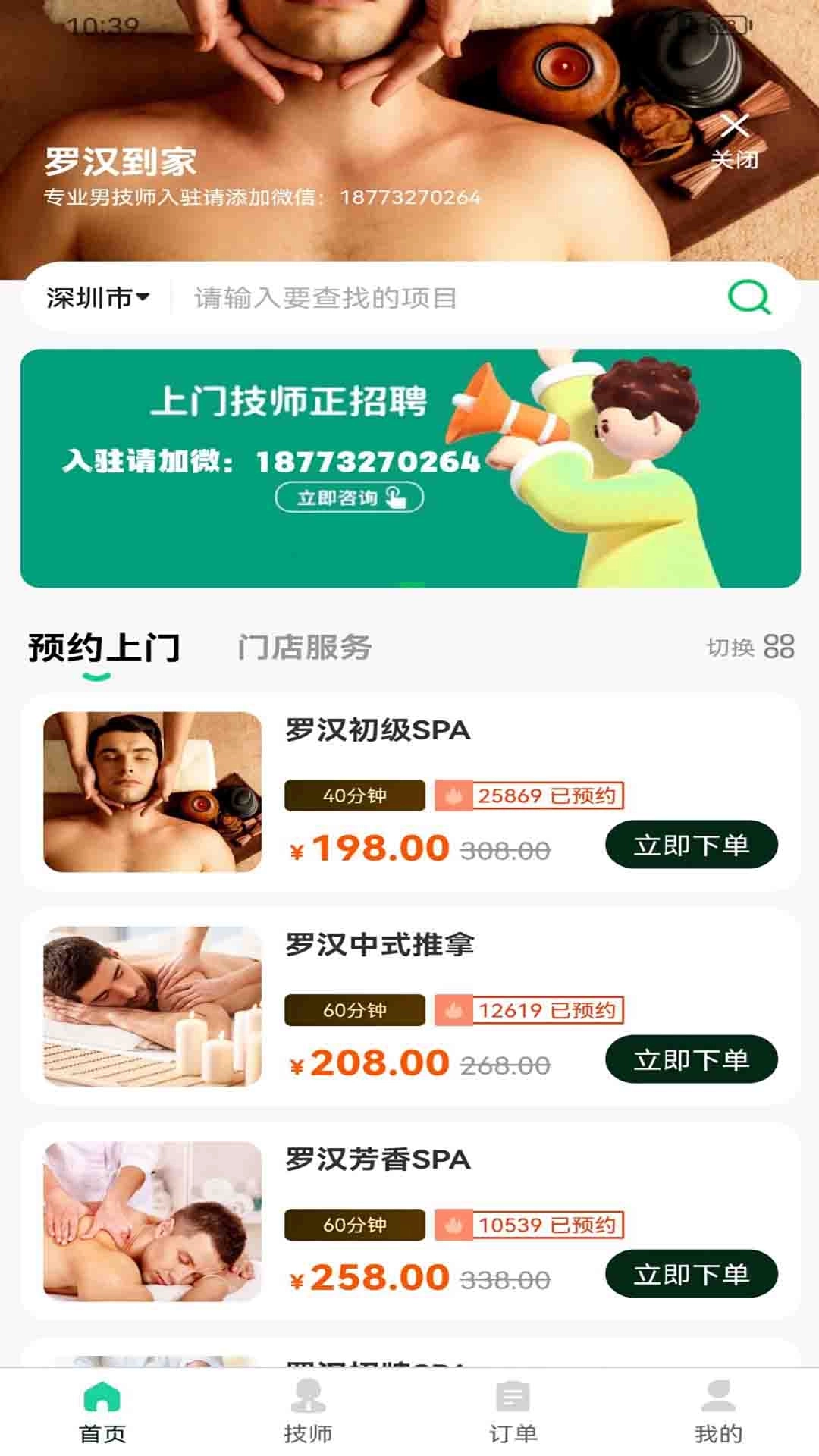Viewport: 819px width, 1456px height.
Task: Click the flame icon beside 25869 已预约
Action: click(453, 795)
